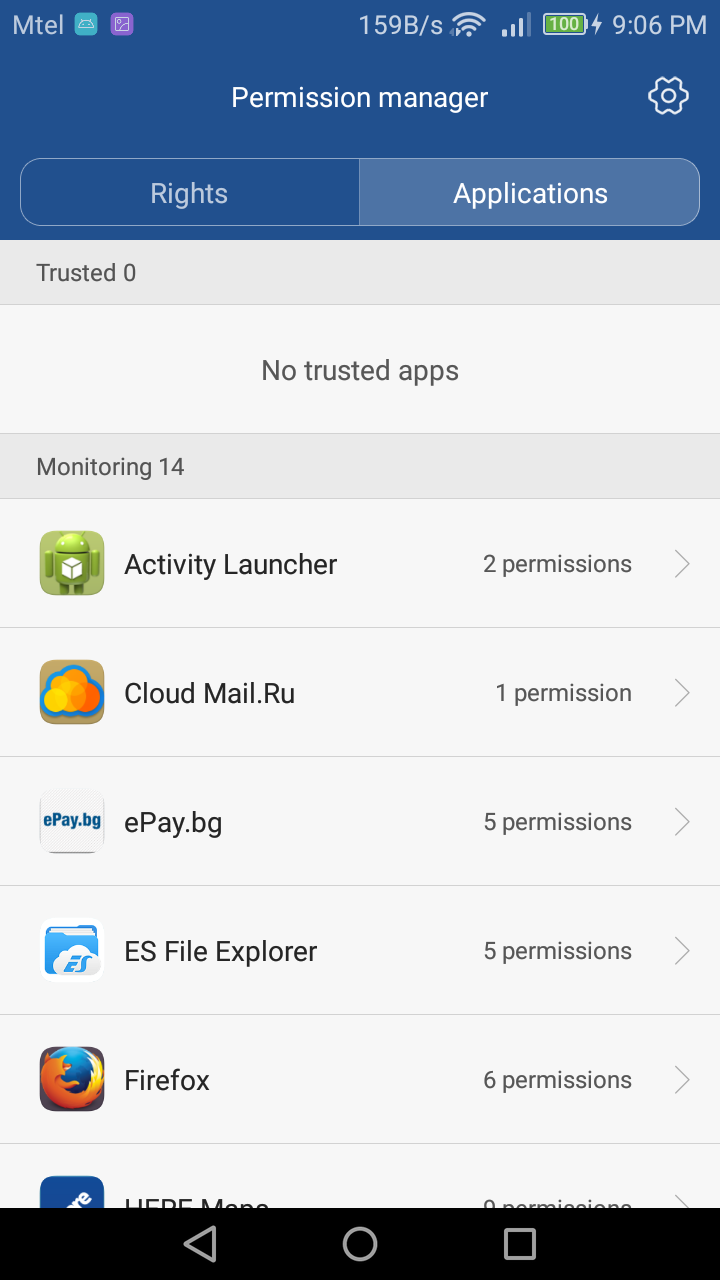Open HERE Maps permissions
720x1280 pixels.
(x=360, y=1192)
